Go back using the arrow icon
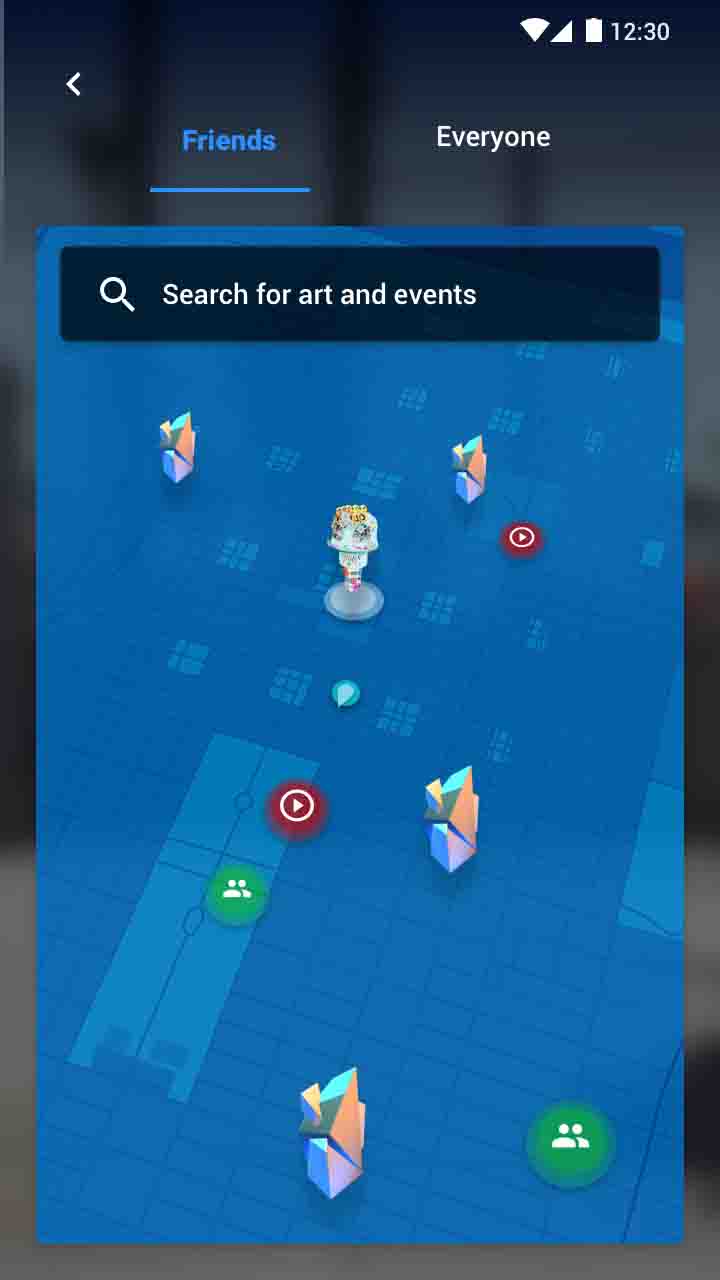 pos(73,84)
